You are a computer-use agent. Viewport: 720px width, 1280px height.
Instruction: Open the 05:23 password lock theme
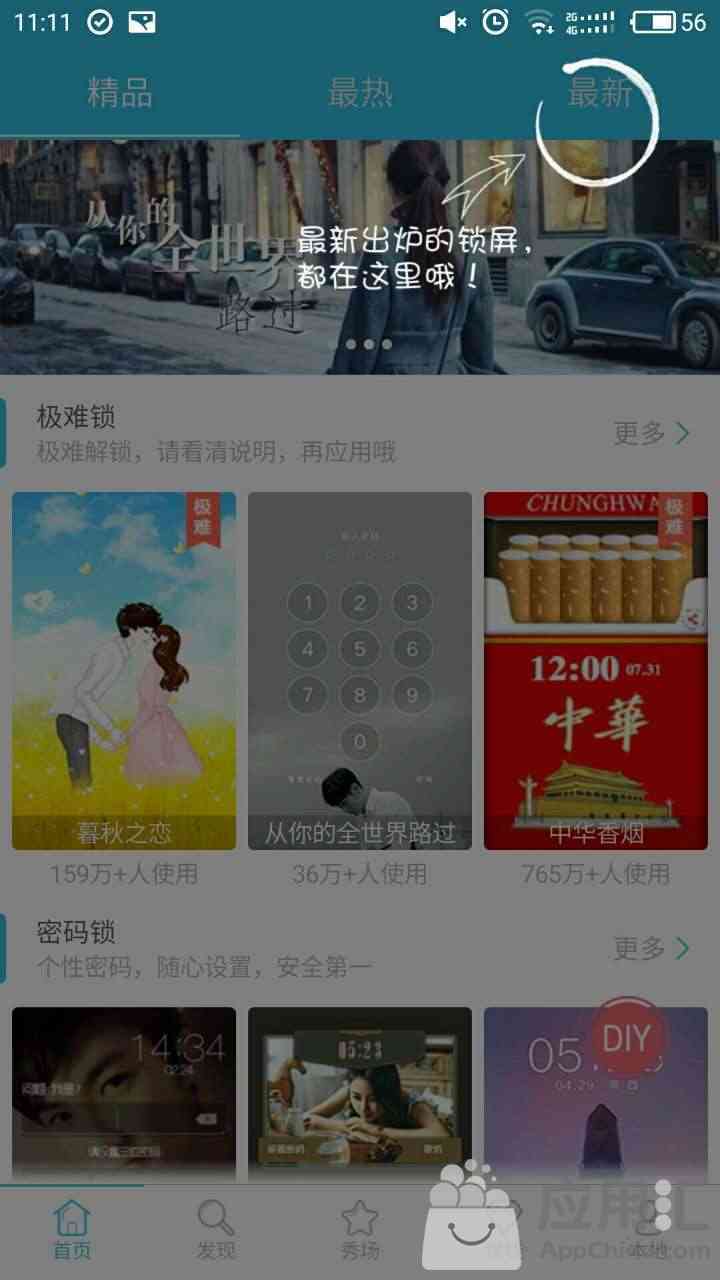pyautogui.click(x=360, y=1095)
